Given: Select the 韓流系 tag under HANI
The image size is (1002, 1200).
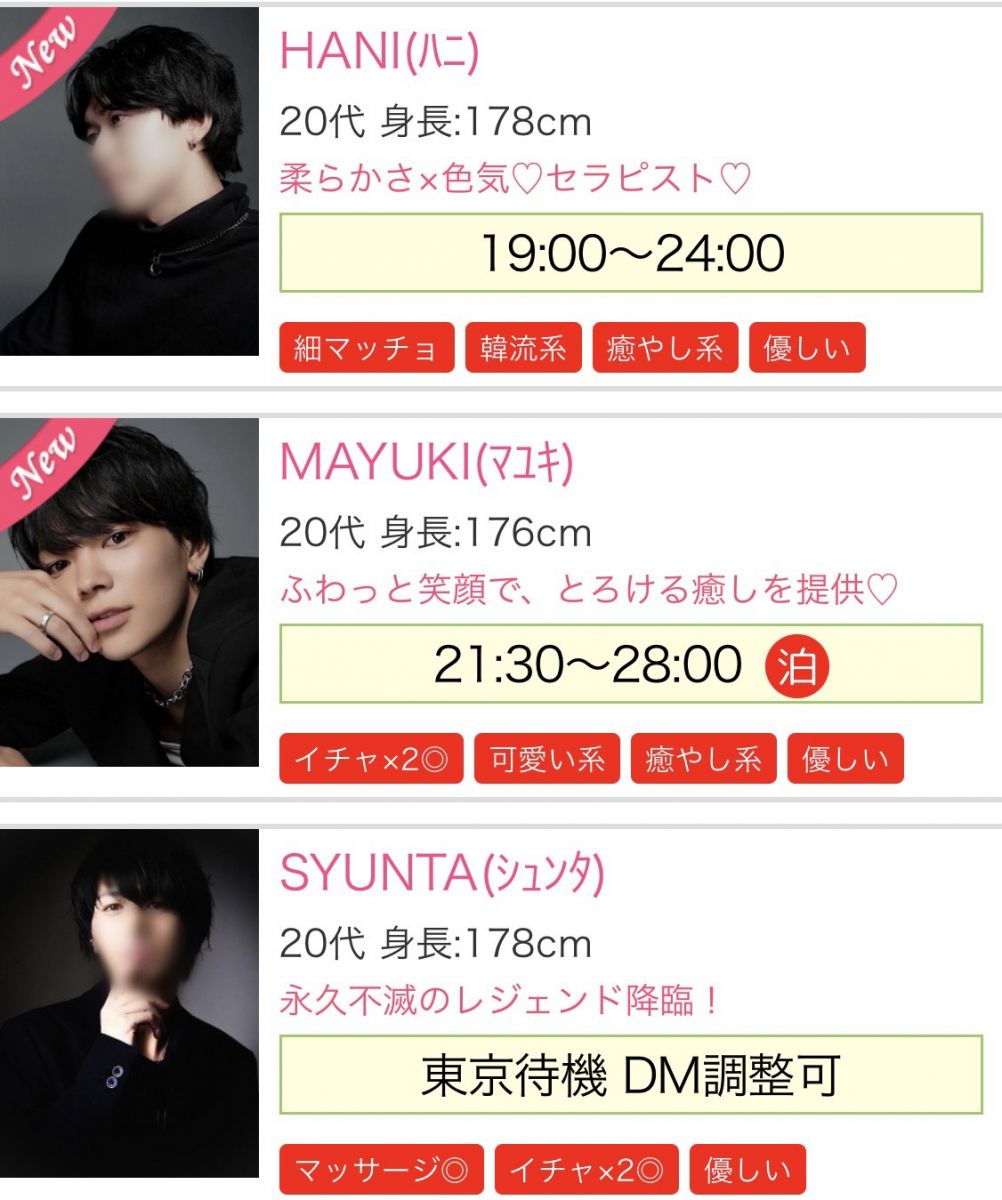Looking at the screenshot, I should coord(523,348).
